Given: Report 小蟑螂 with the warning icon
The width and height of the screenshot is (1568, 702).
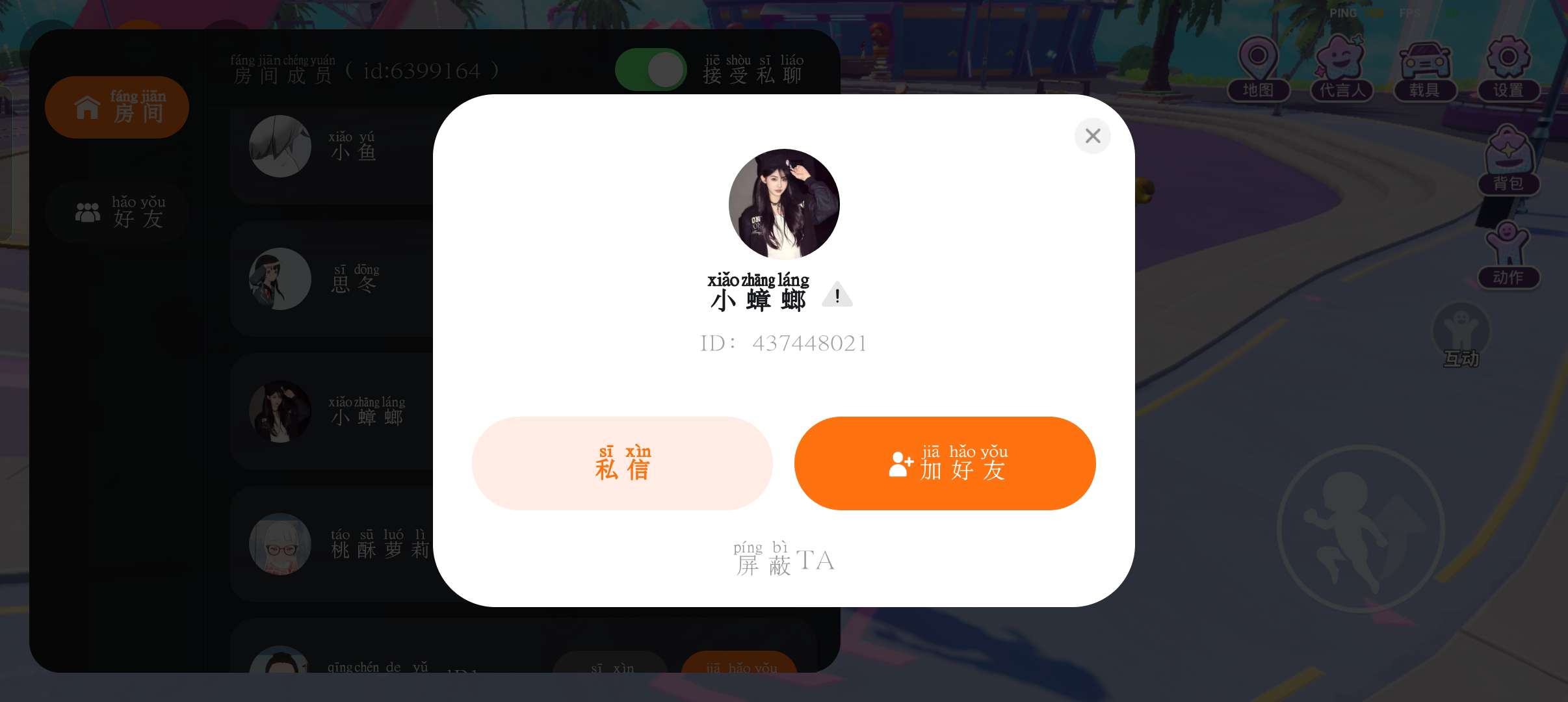Looking at the screenshot, I should tap(837, 296).
